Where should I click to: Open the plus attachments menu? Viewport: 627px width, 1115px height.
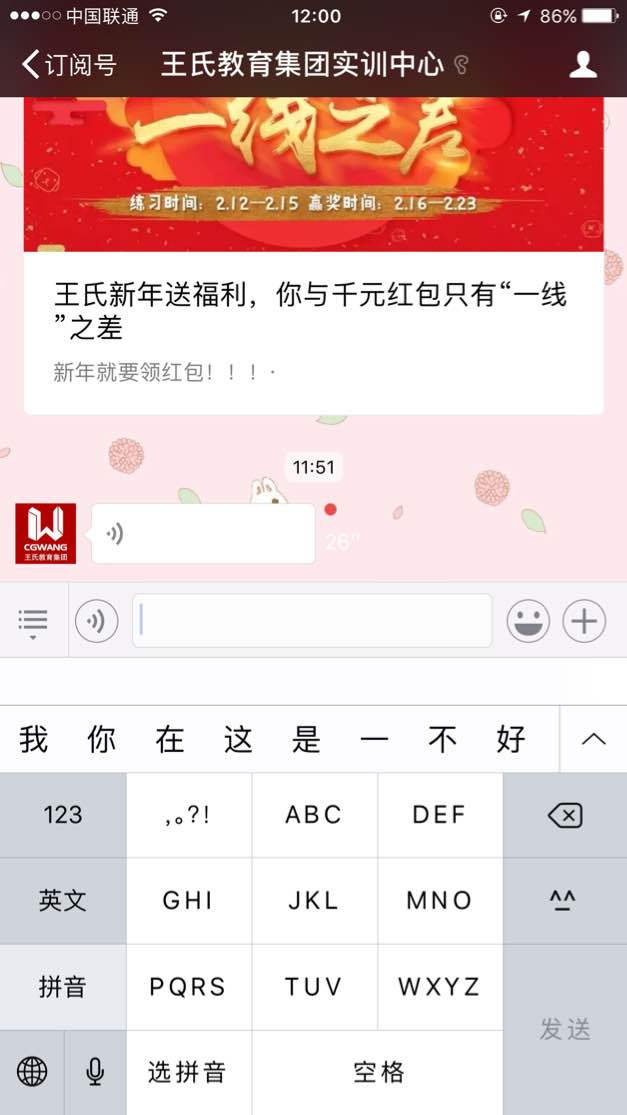click(584, 622)
